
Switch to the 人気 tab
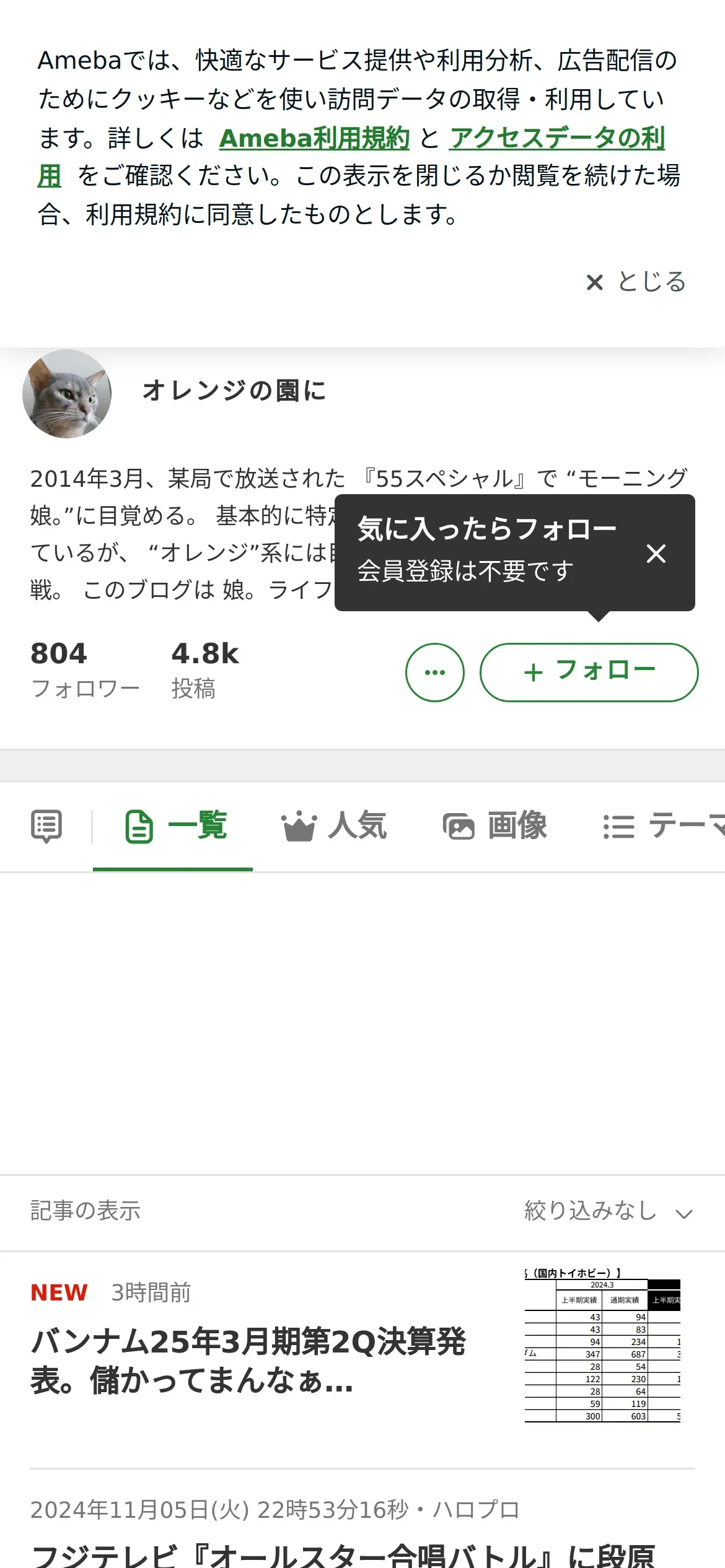point(335,826)
